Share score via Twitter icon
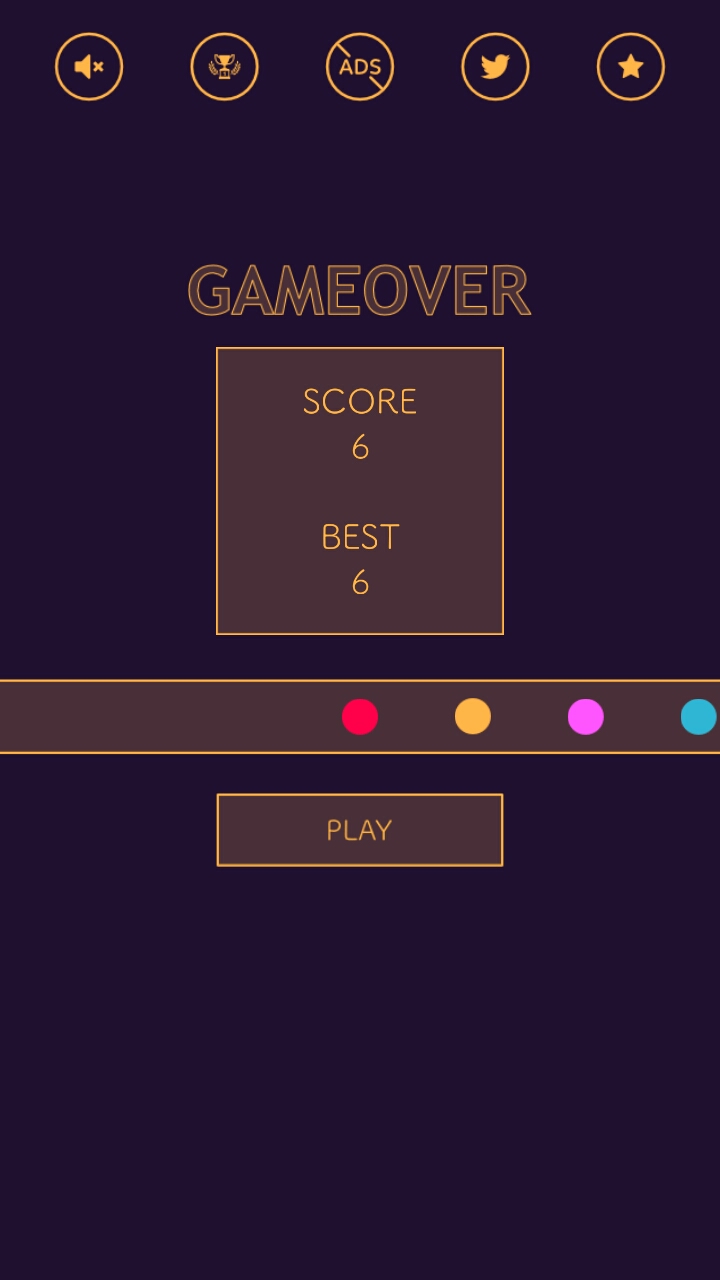 [x=495, y=67]
